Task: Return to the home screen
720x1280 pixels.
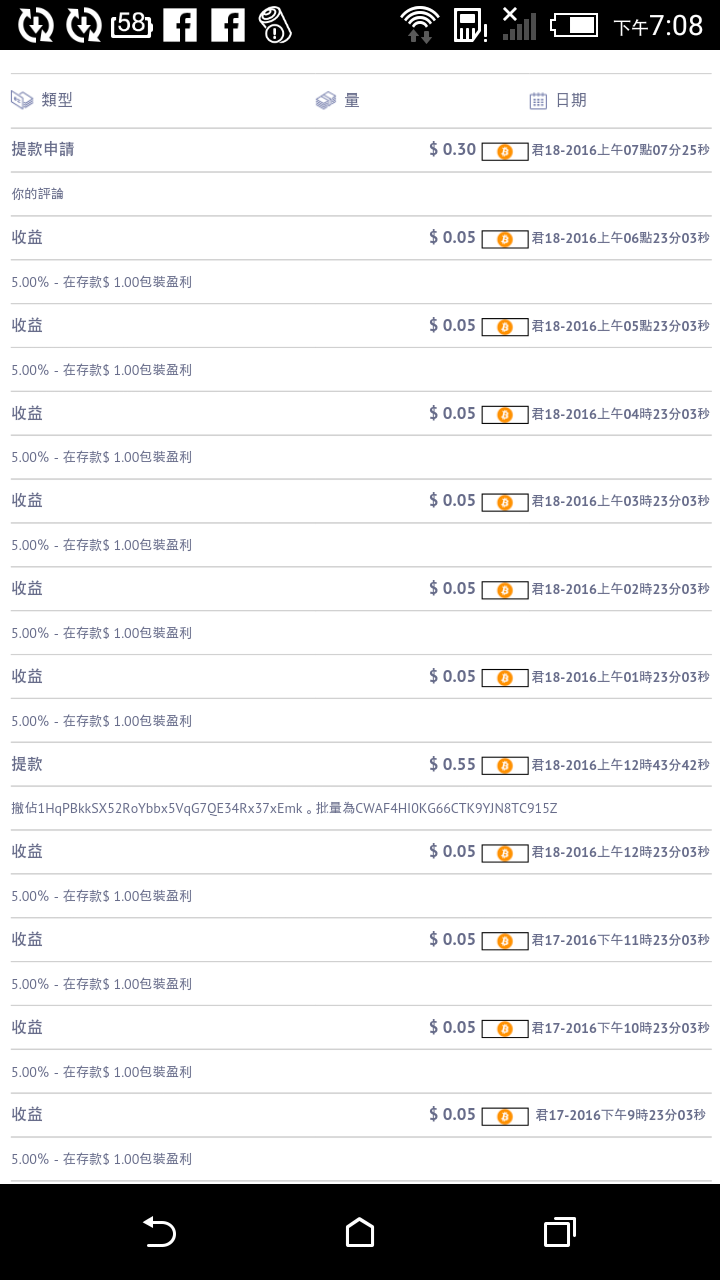Action: (360, 1232)
